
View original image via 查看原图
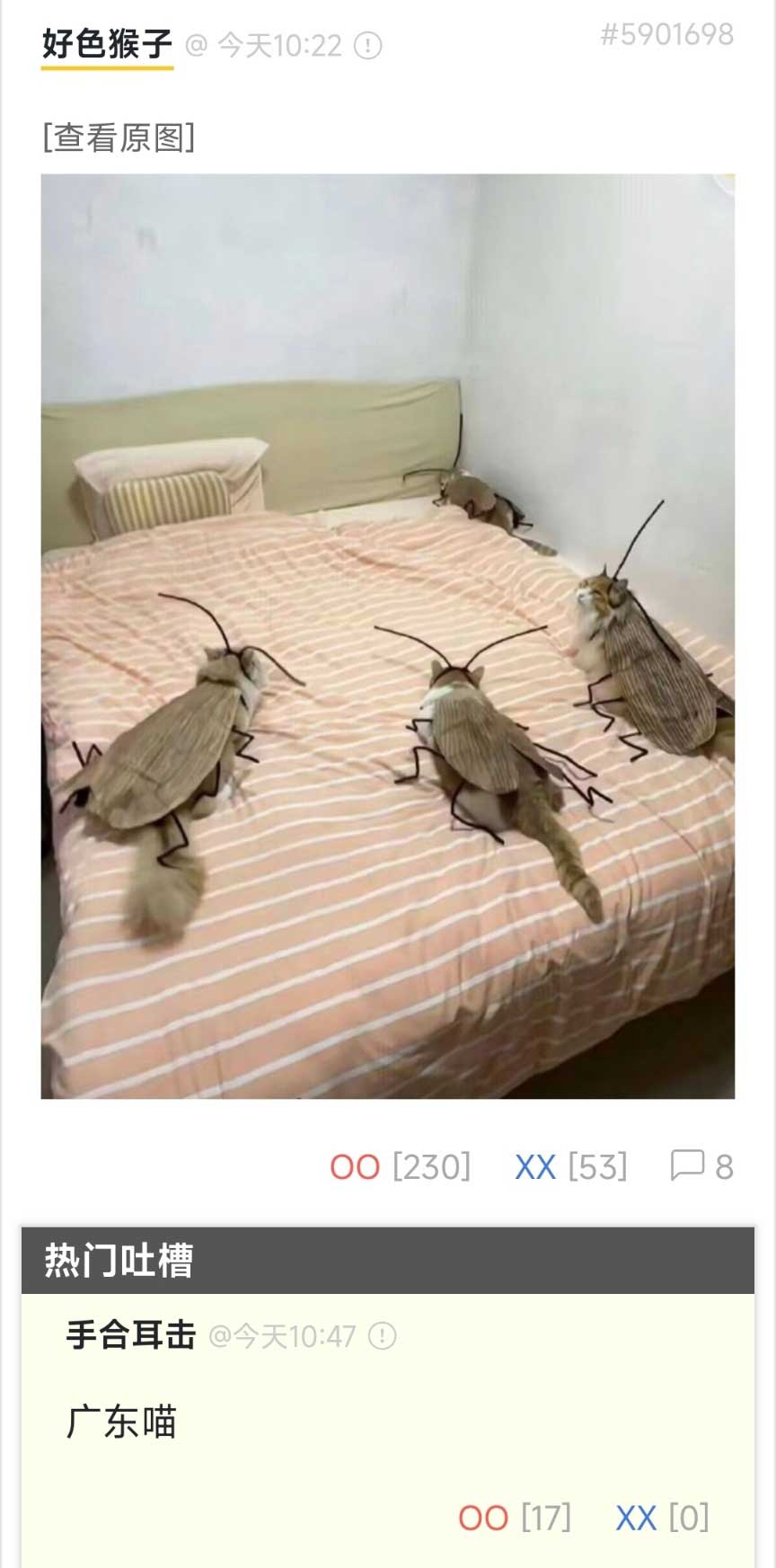(x=119, y=137)
